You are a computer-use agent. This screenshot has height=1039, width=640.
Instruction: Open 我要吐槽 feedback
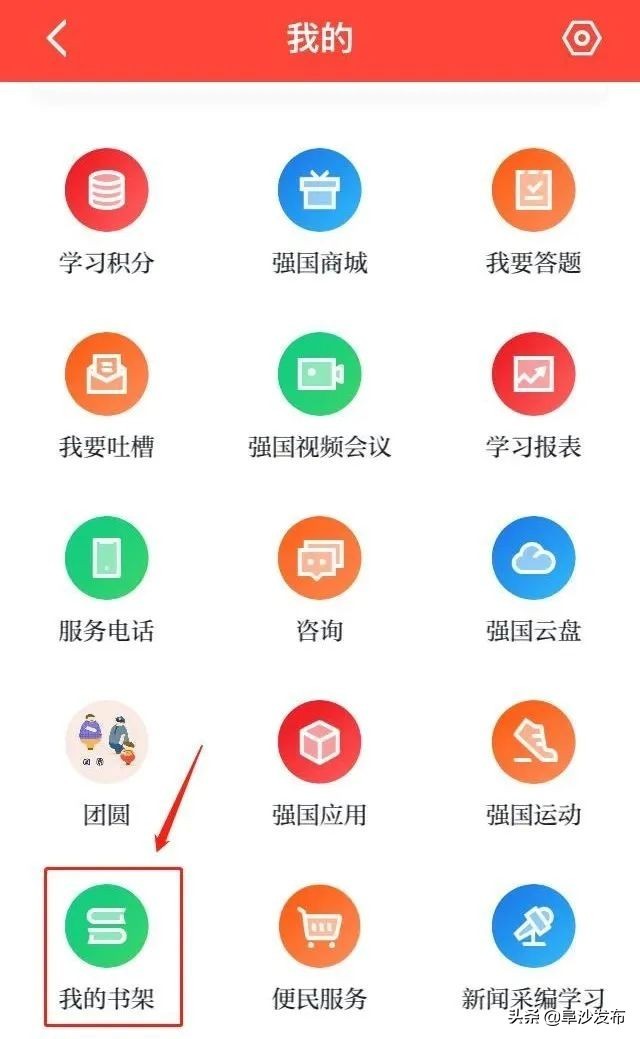(x=106, y=375)
